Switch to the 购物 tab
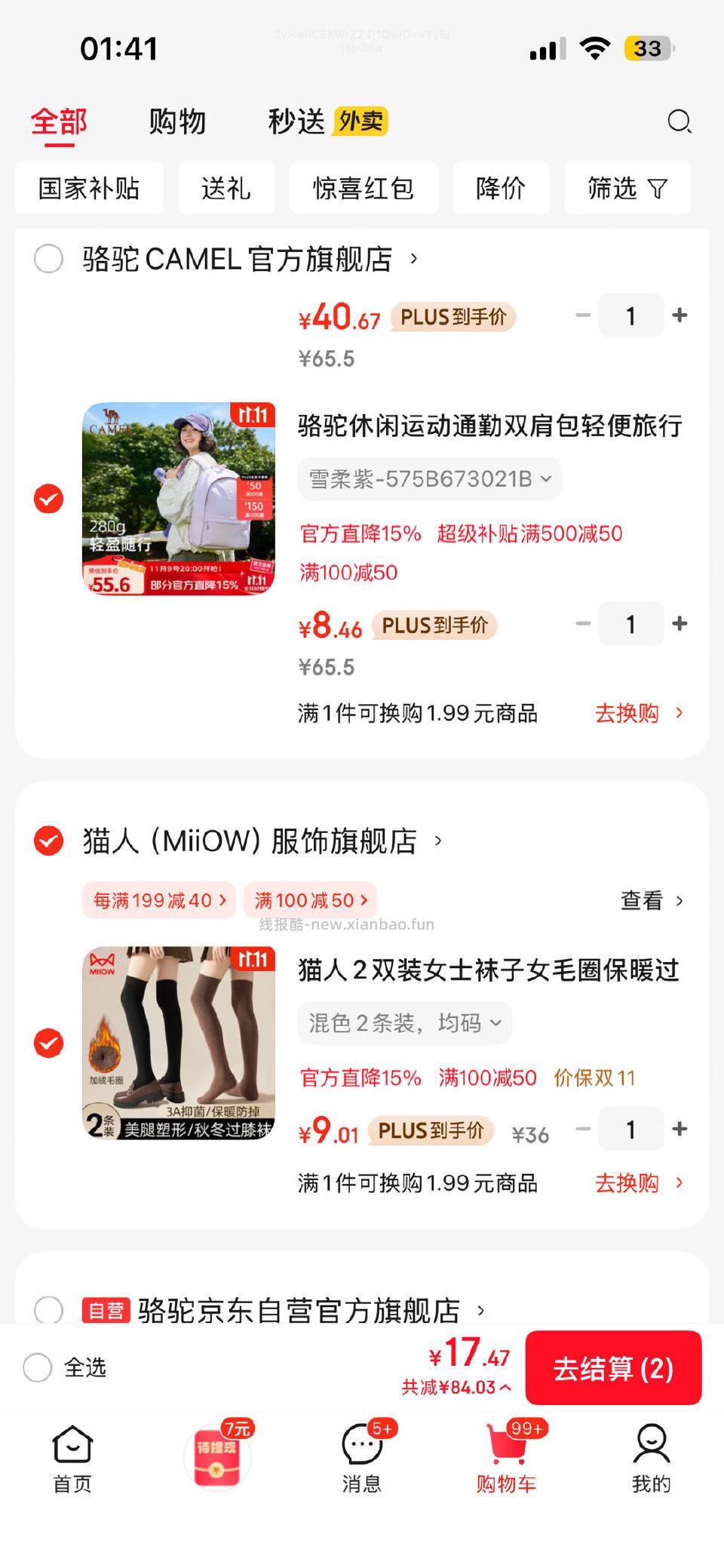This screenshot has height=1568, width=724. tap(178, 121)
